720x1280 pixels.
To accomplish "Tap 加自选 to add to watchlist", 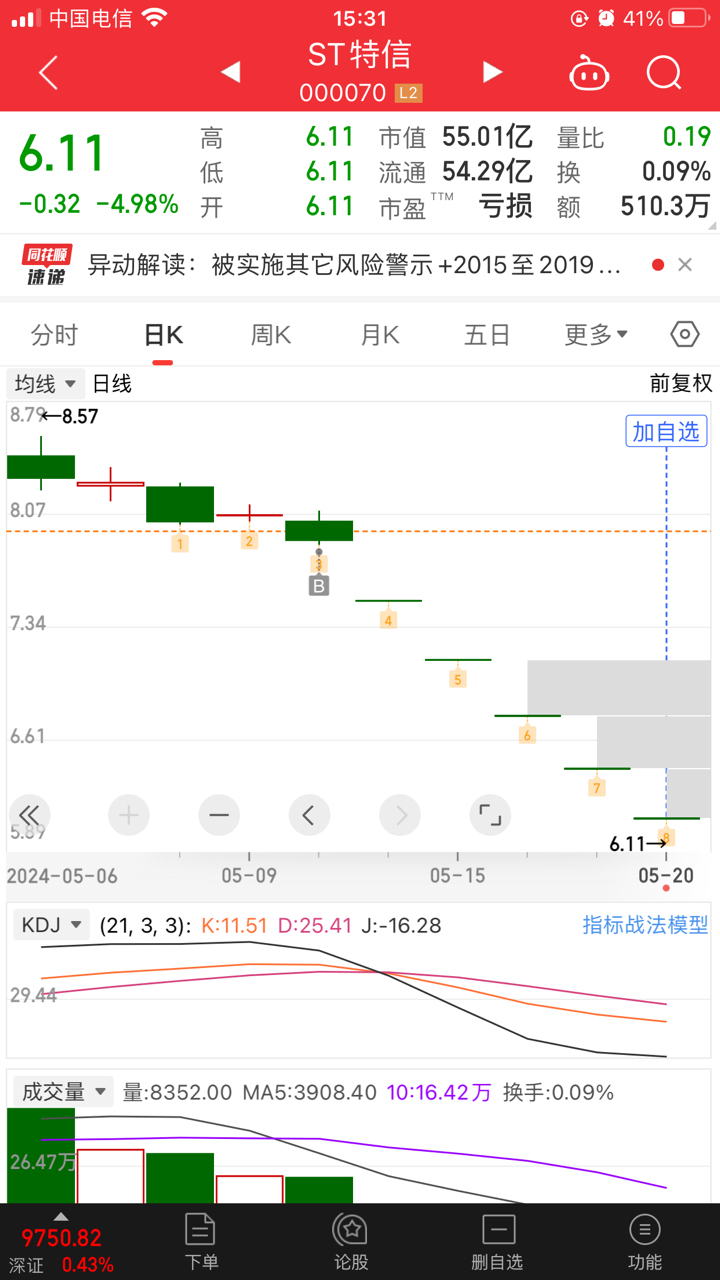I will coord(667,431).
